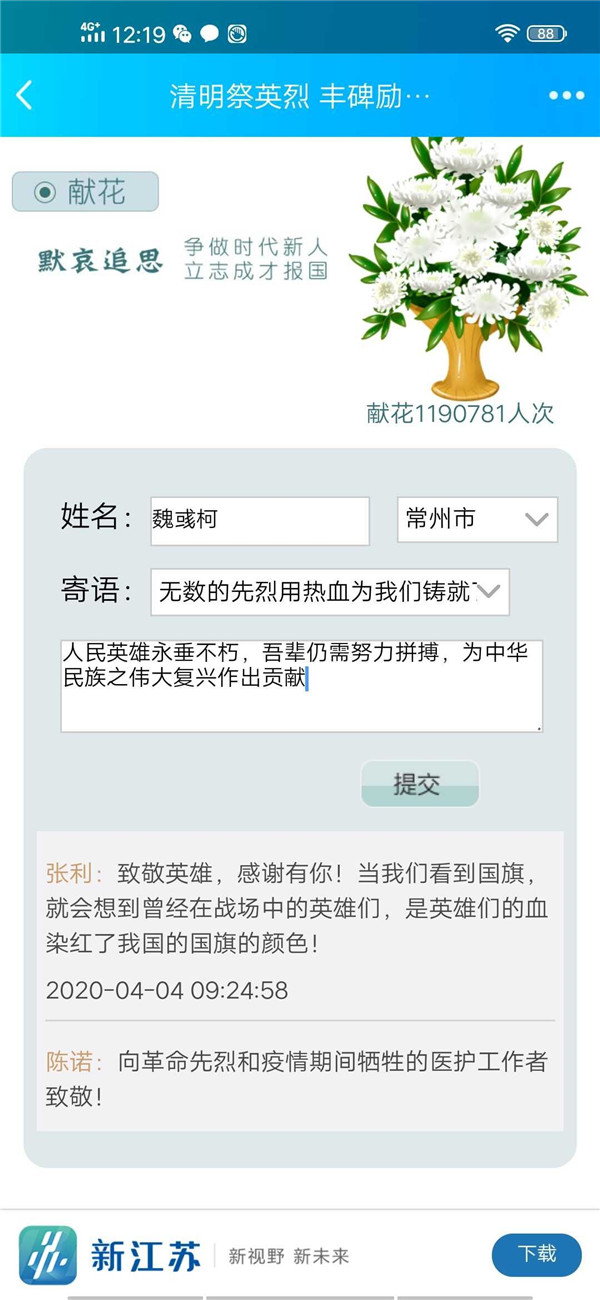The height and width of the screenshot is (1300, 600).
Task: Open the three-dot overflow menu
Action: pyautogui.click(x=566, y=96)
